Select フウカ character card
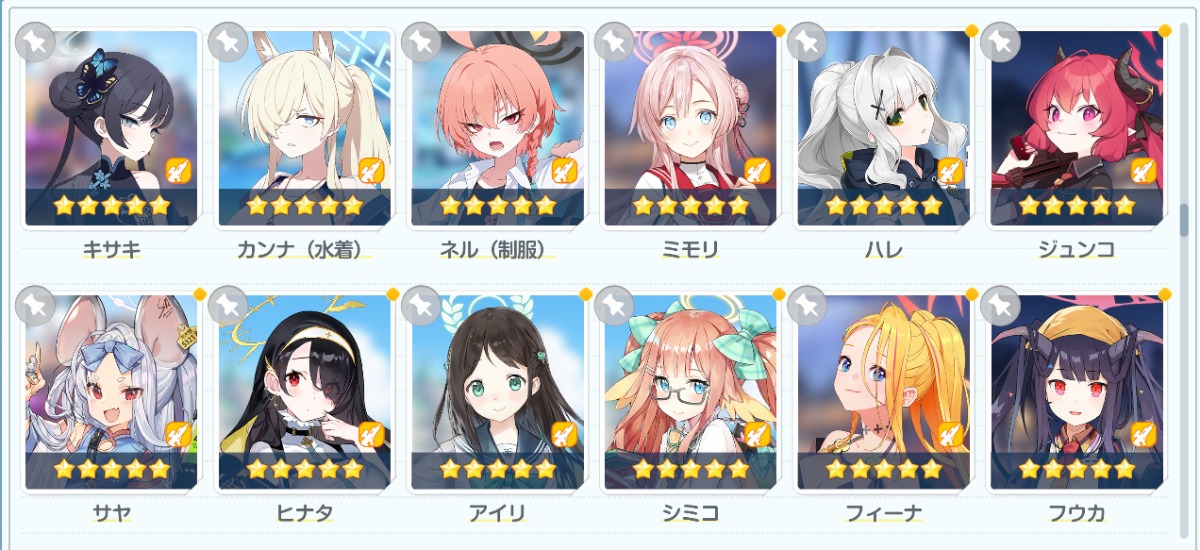Image resolution: width=1200 pixels, height=550 pixels. tap(1076, 390)
